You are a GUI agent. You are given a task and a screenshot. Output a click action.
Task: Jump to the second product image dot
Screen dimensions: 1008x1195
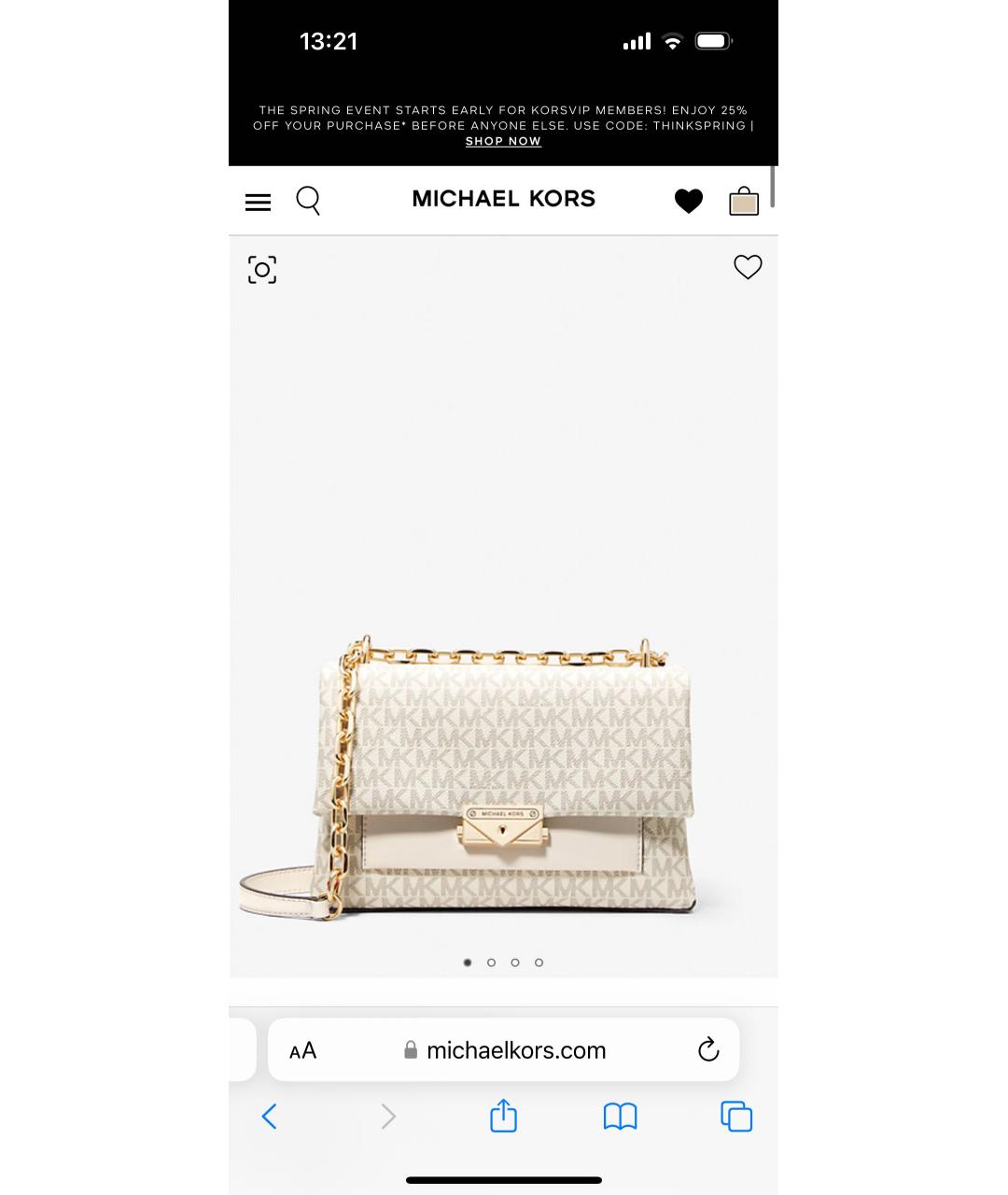coord(491,963)
